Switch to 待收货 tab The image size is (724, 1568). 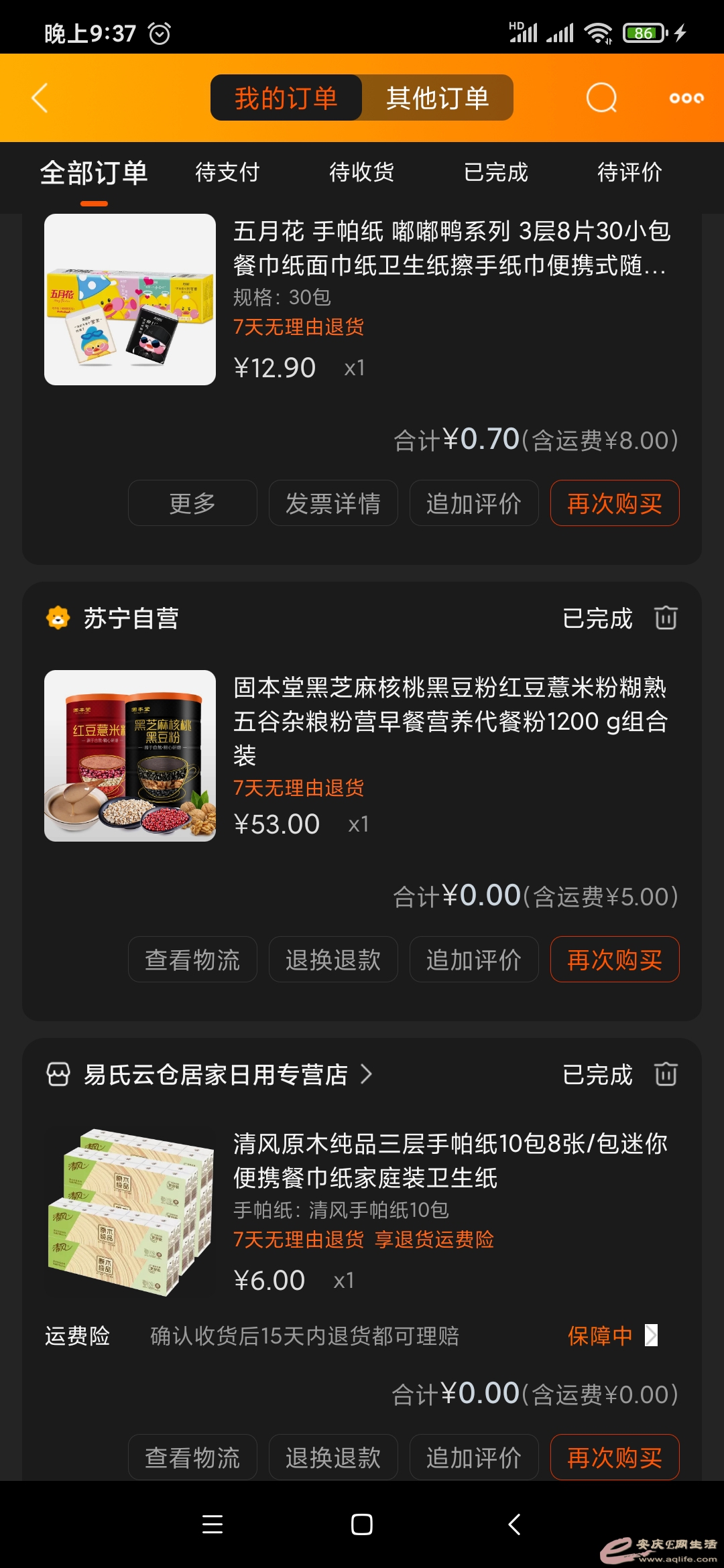(361, 172)
